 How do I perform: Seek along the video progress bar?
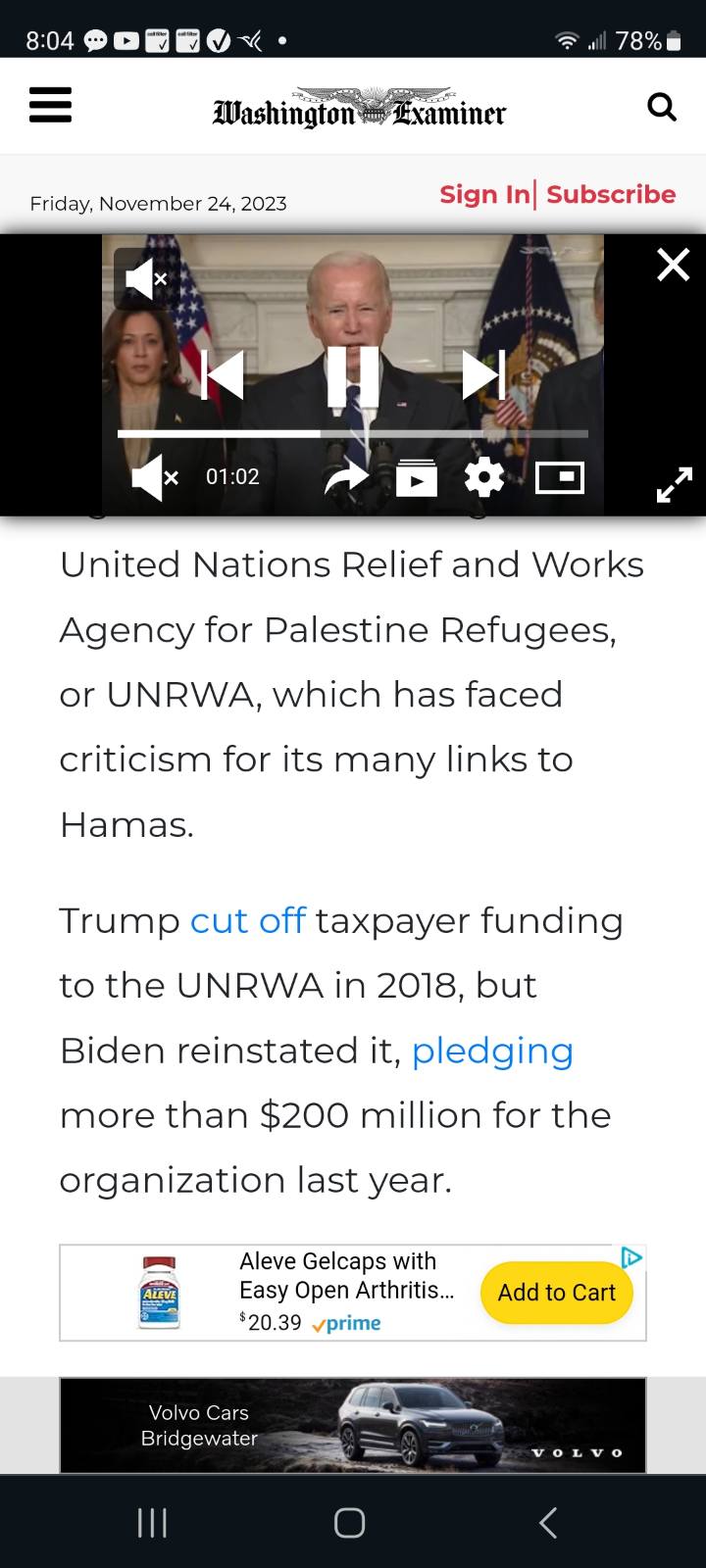(x=353, y=433)
